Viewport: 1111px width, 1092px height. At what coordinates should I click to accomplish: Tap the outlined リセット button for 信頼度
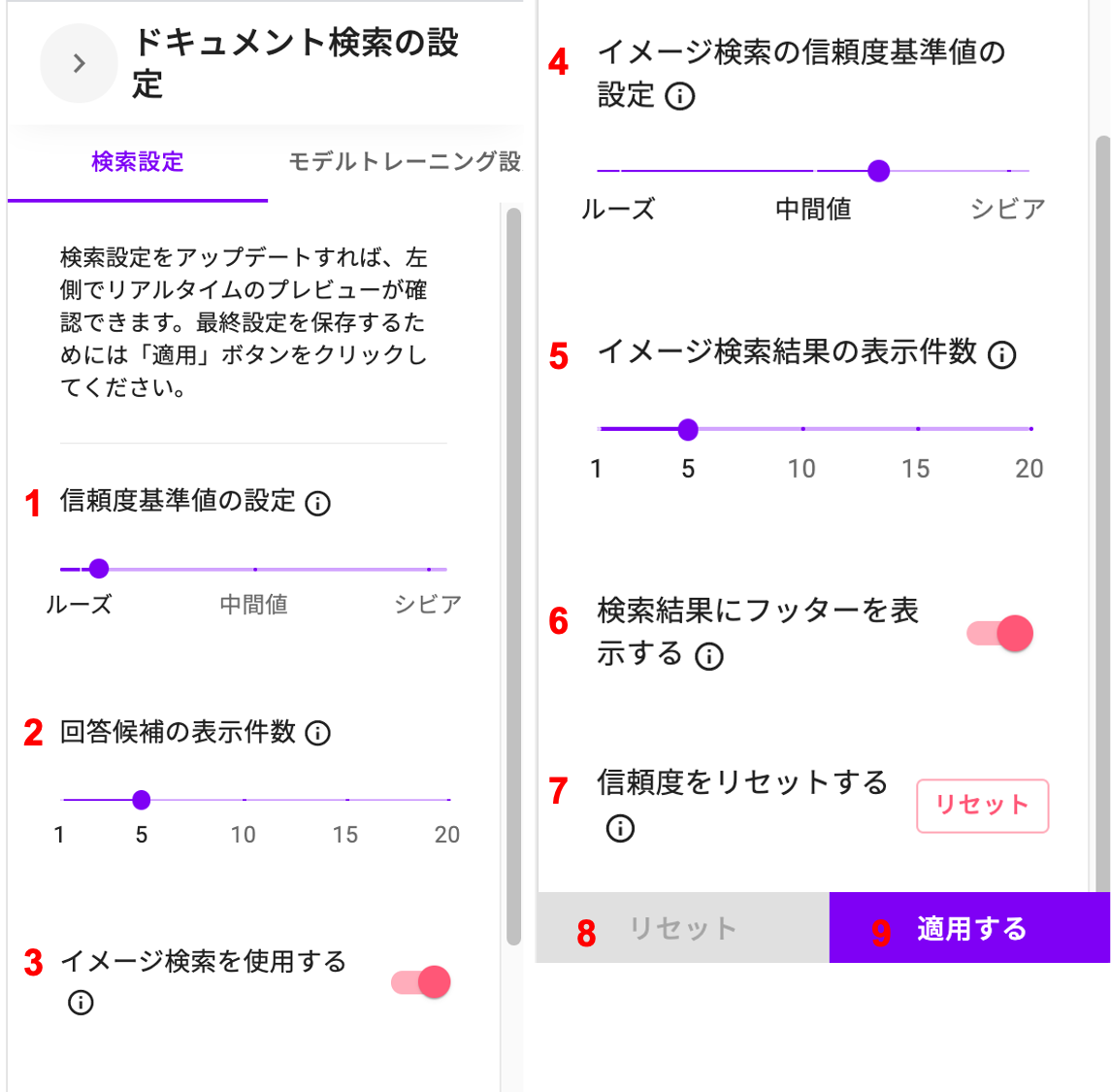point(982,806)
